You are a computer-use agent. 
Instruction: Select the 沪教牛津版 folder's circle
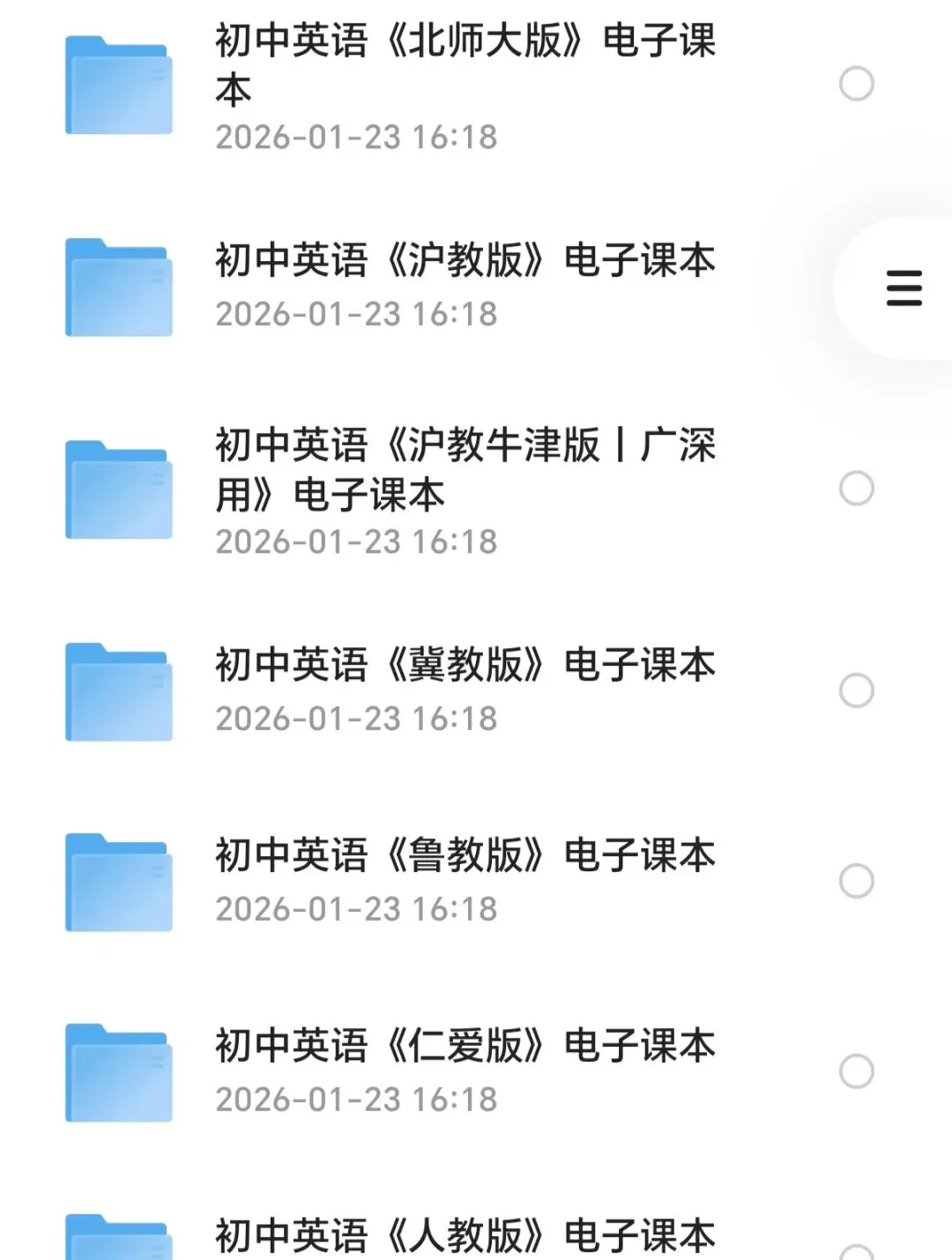point(856,488)
